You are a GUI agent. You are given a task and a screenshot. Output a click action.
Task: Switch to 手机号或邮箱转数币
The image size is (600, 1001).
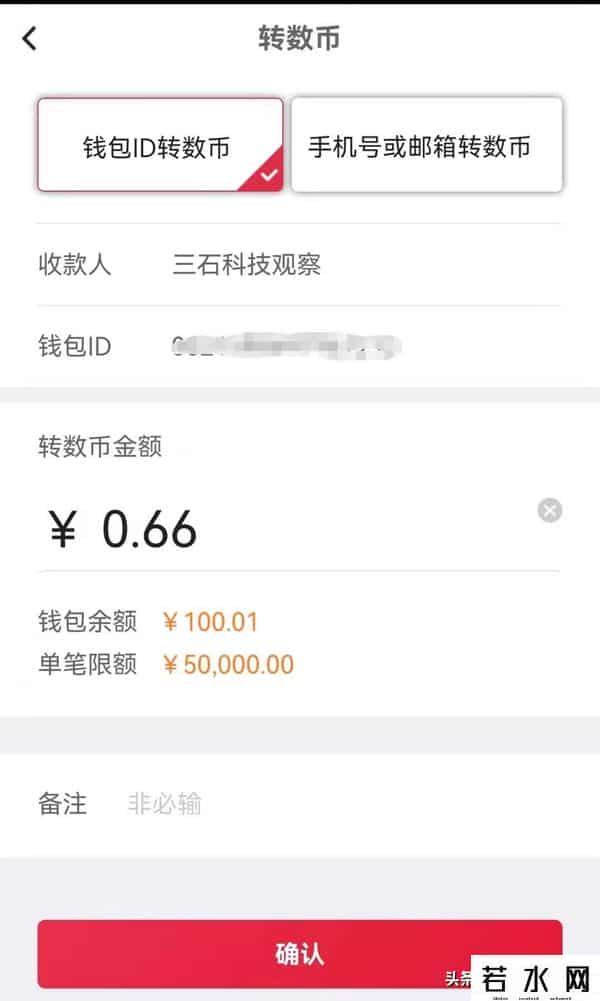(426, 146)
